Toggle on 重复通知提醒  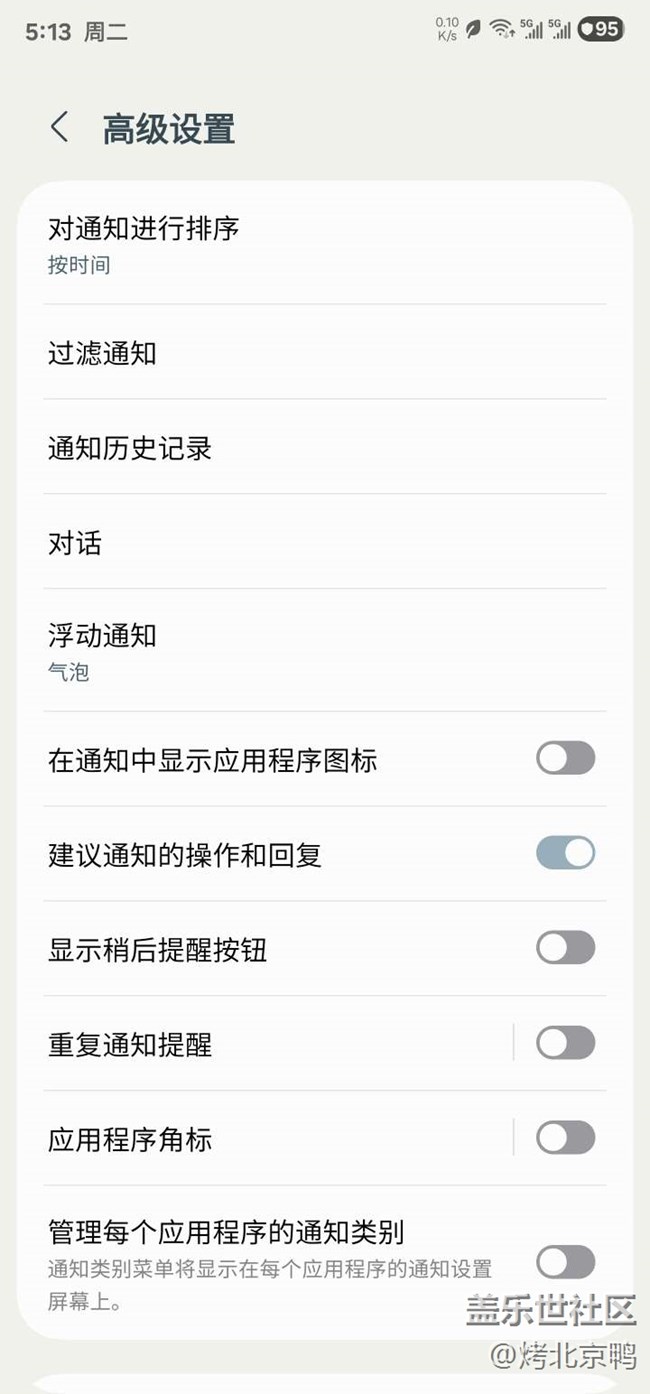[x=565, y=1044]
